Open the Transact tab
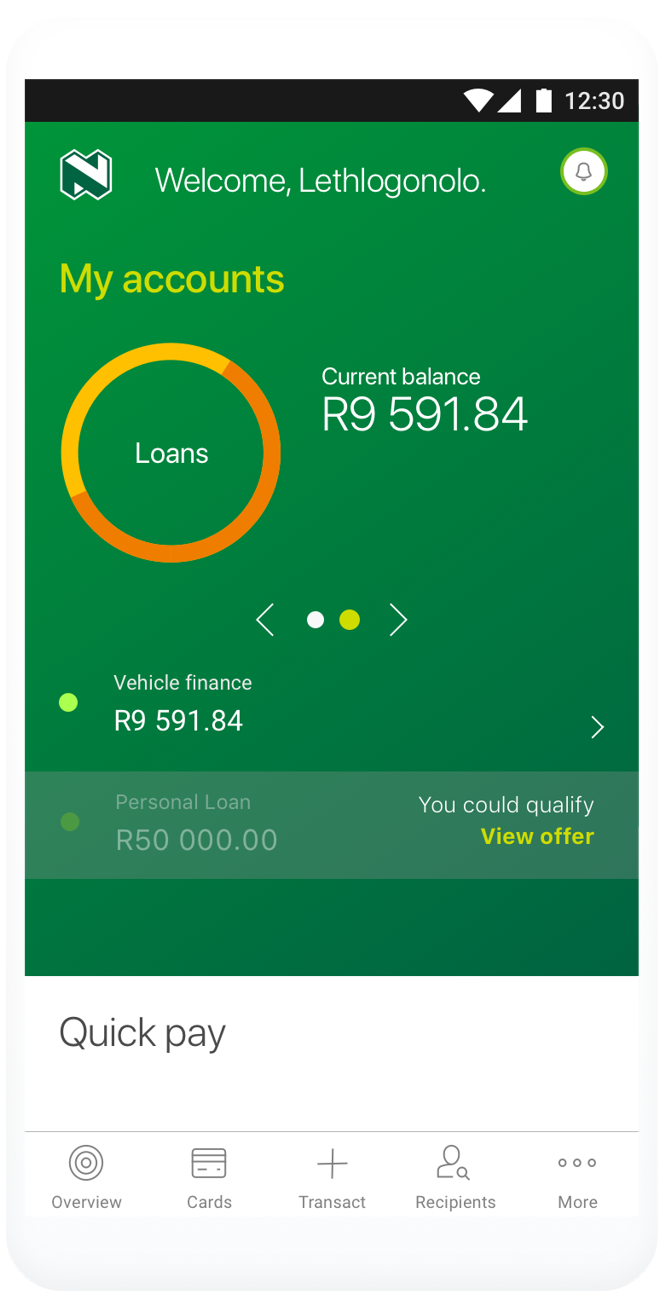 point(332,1177)
